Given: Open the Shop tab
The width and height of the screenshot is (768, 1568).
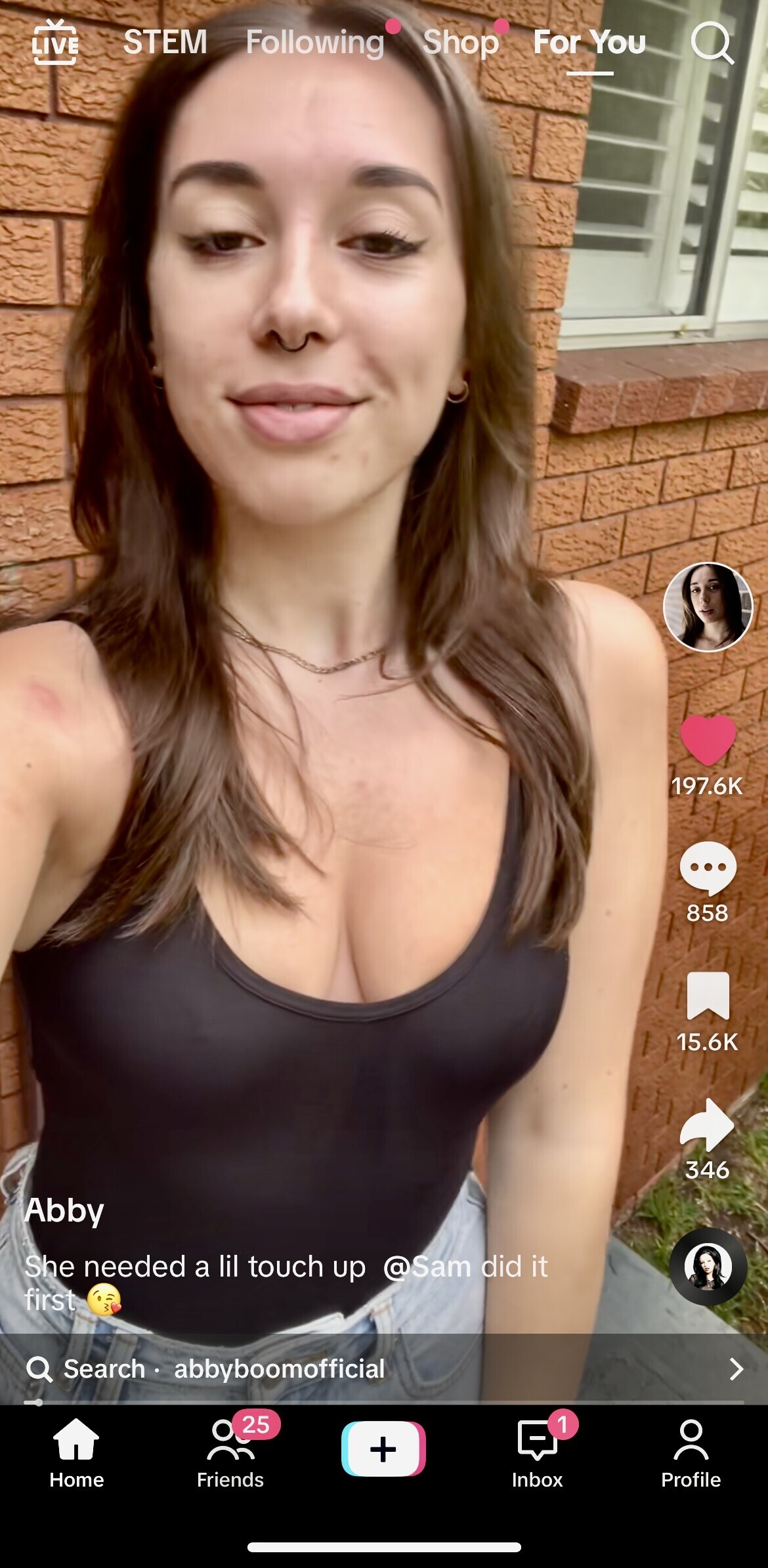Looking at the screenshot, I should click(461, 43).
